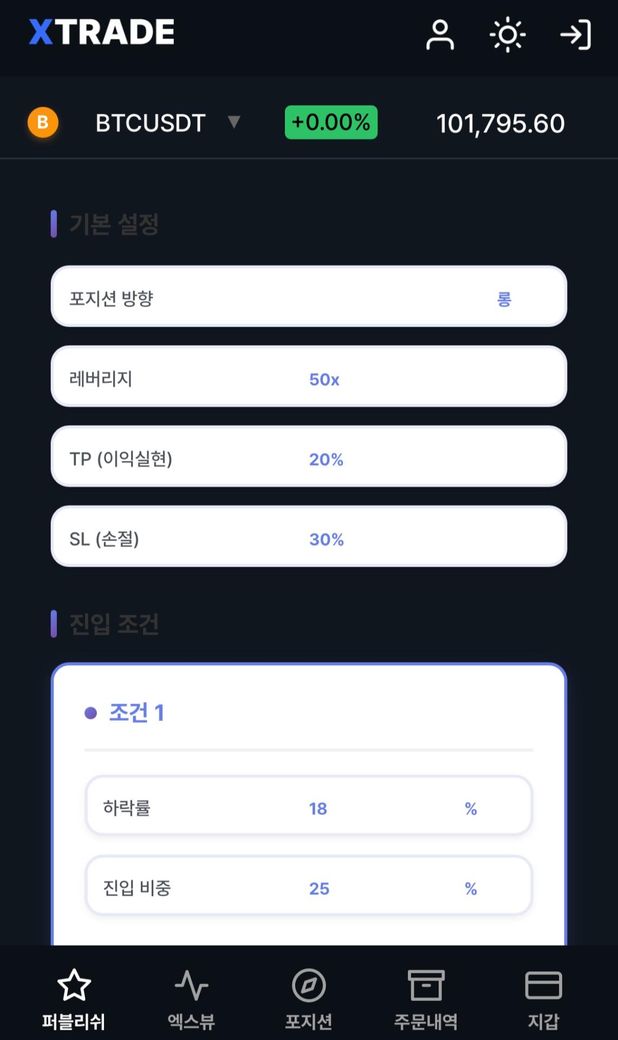Edit the TP (이익실현) value
The width and height of the screenshot is (618, 1040).
pos(326,459)
